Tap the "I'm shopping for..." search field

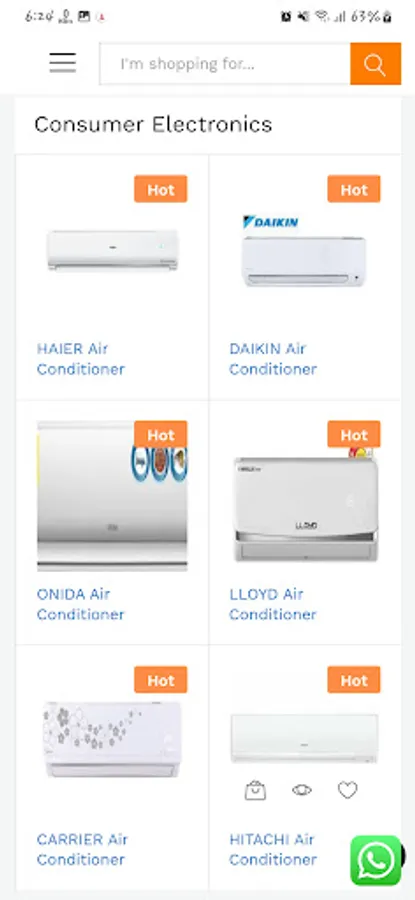225,64
